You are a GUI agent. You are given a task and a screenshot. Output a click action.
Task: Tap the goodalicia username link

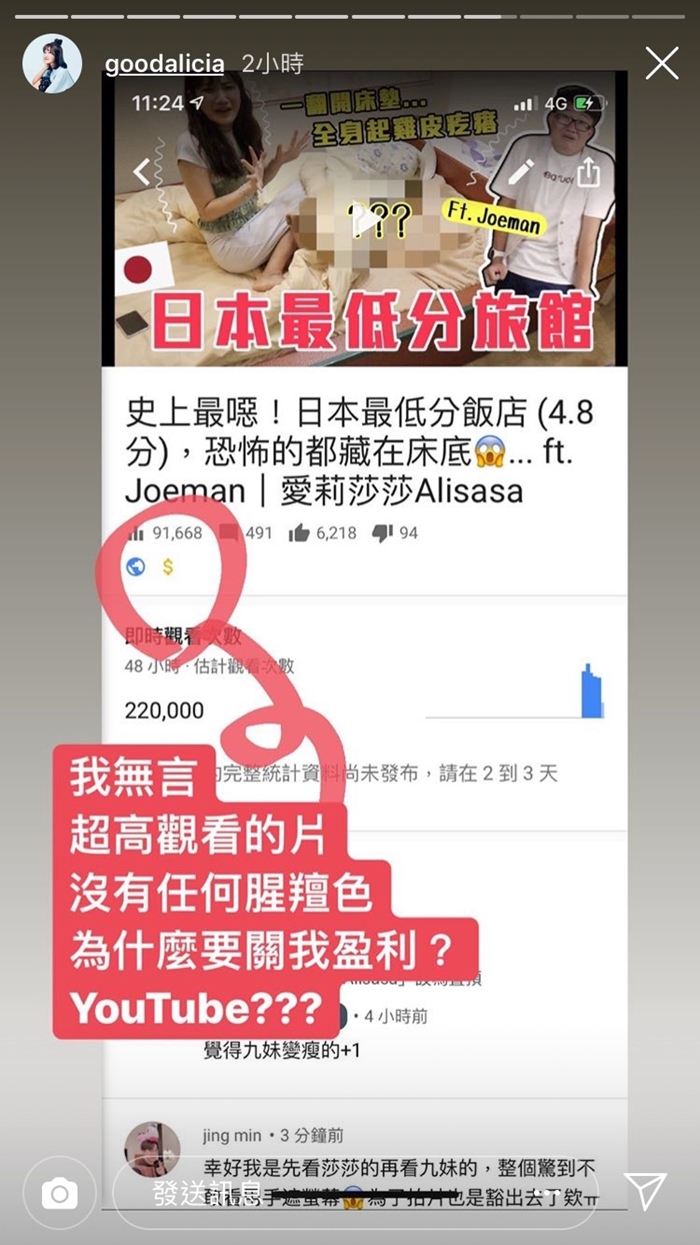pos(164,64)
